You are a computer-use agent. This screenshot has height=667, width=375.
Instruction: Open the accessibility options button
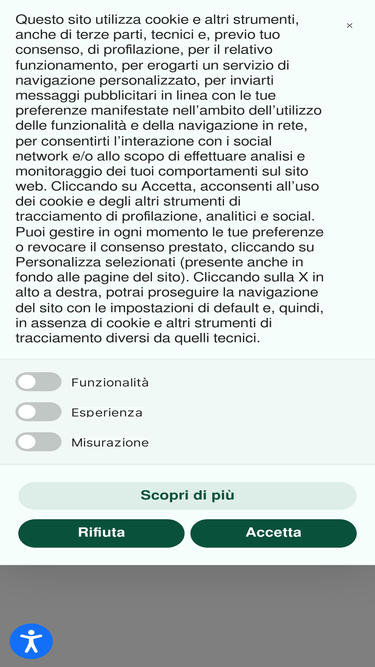[x=31, y=641]
